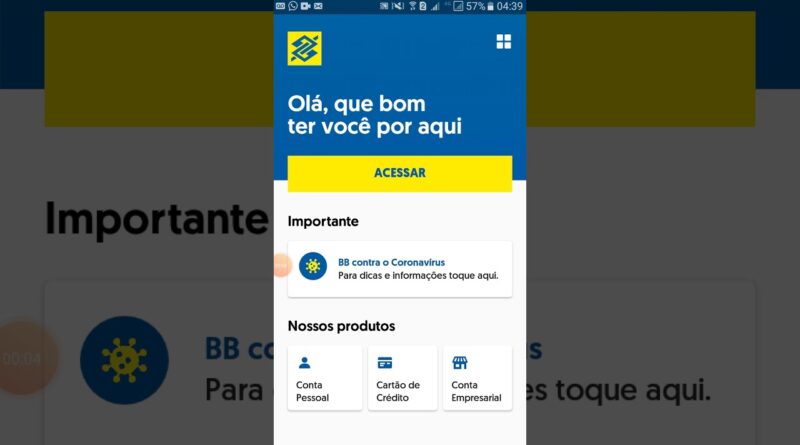Select Conta Pessoal product
Viewport: 800px width, 445px height.
click(x=325, y=378)
